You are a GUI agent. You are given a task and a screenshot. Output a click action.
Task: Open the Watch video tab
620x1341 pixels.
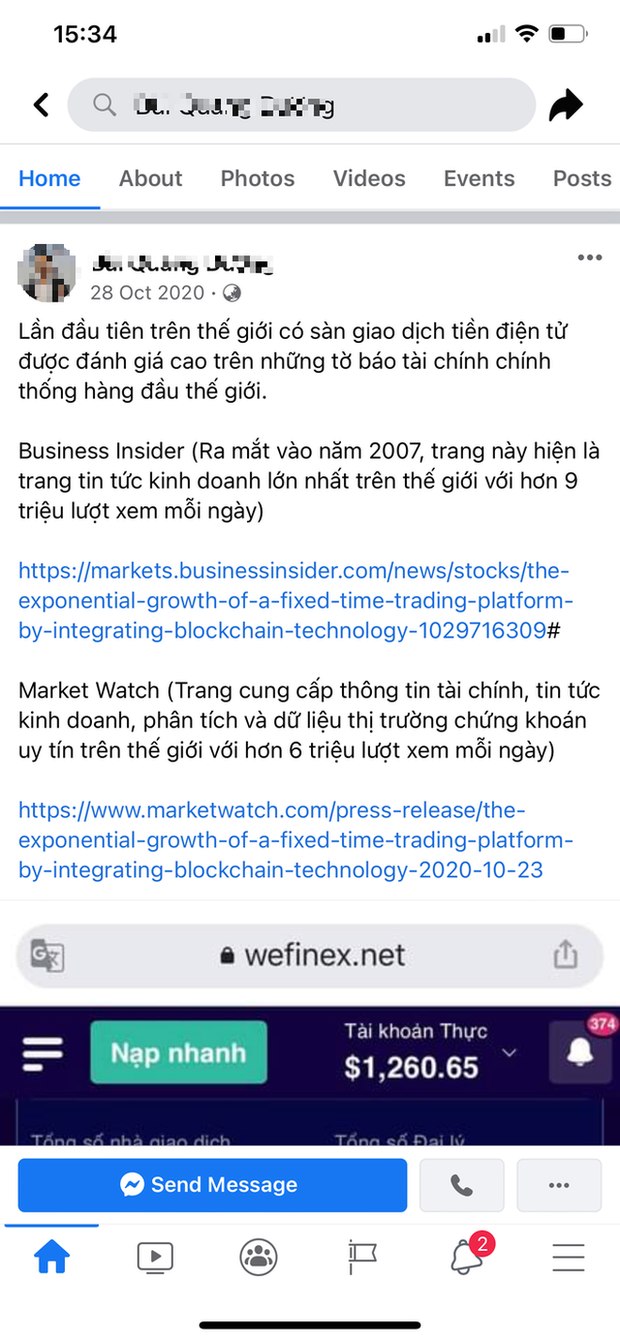click(155, 1257)
